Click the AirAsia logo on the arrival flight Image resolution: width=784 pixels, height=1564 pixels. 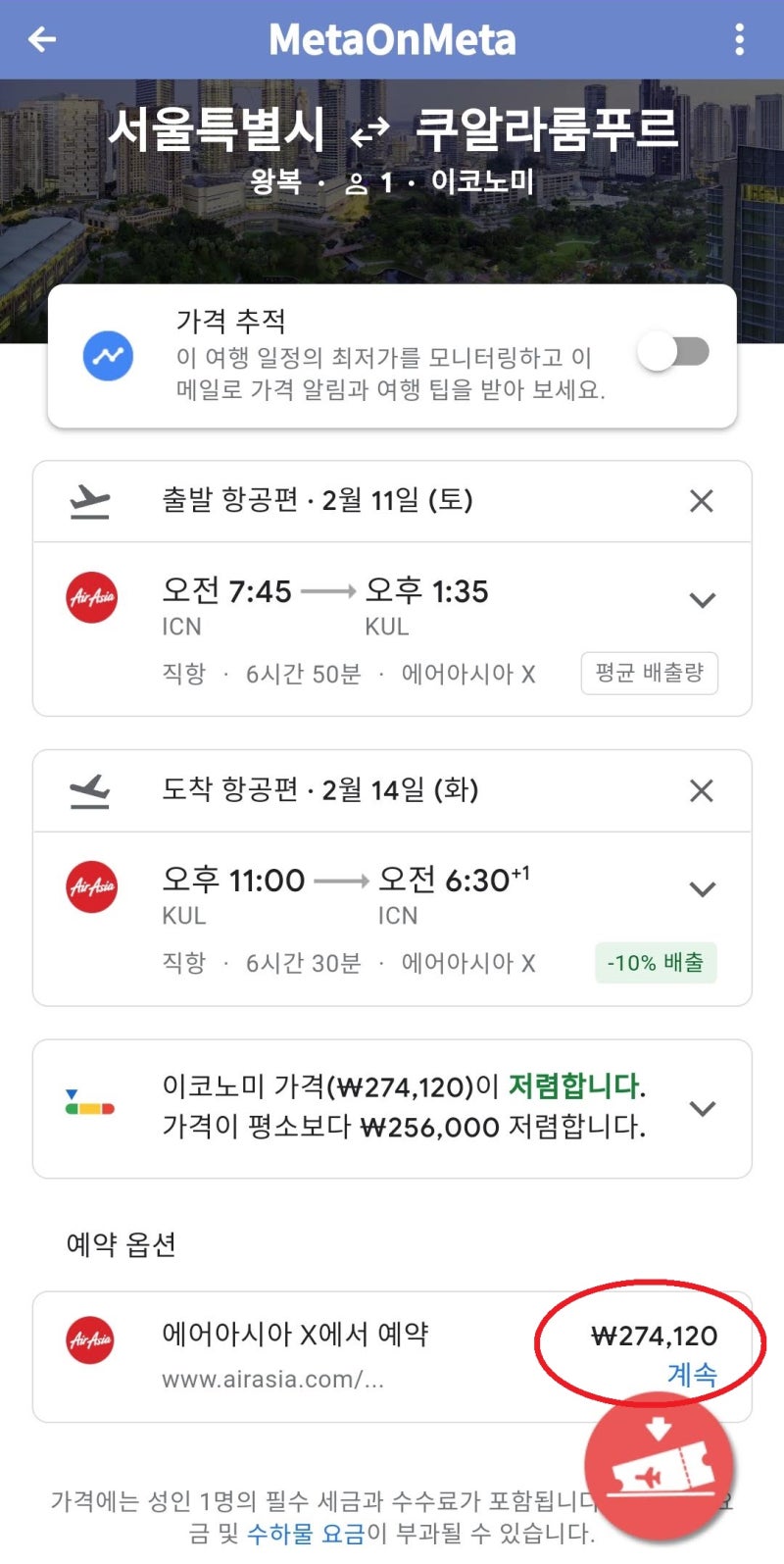point(90,888)
